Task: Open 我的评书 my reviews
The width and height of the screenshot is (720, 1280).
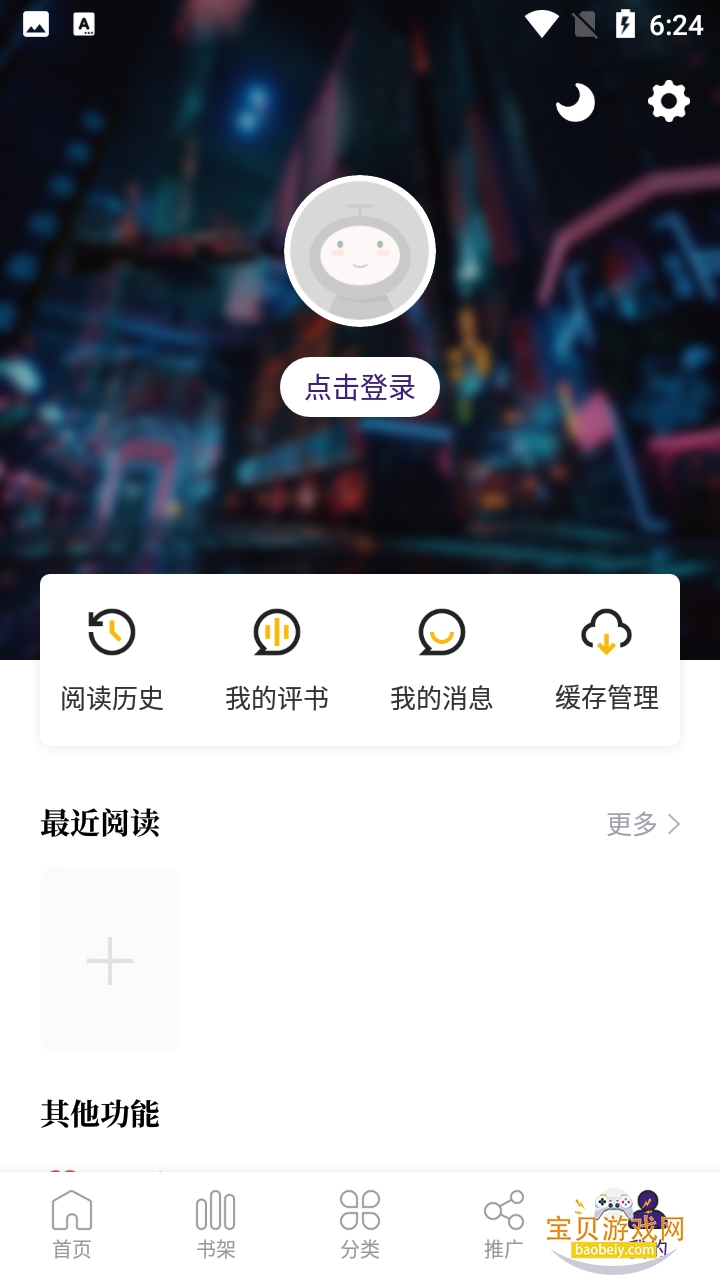Action: (277, 660)
